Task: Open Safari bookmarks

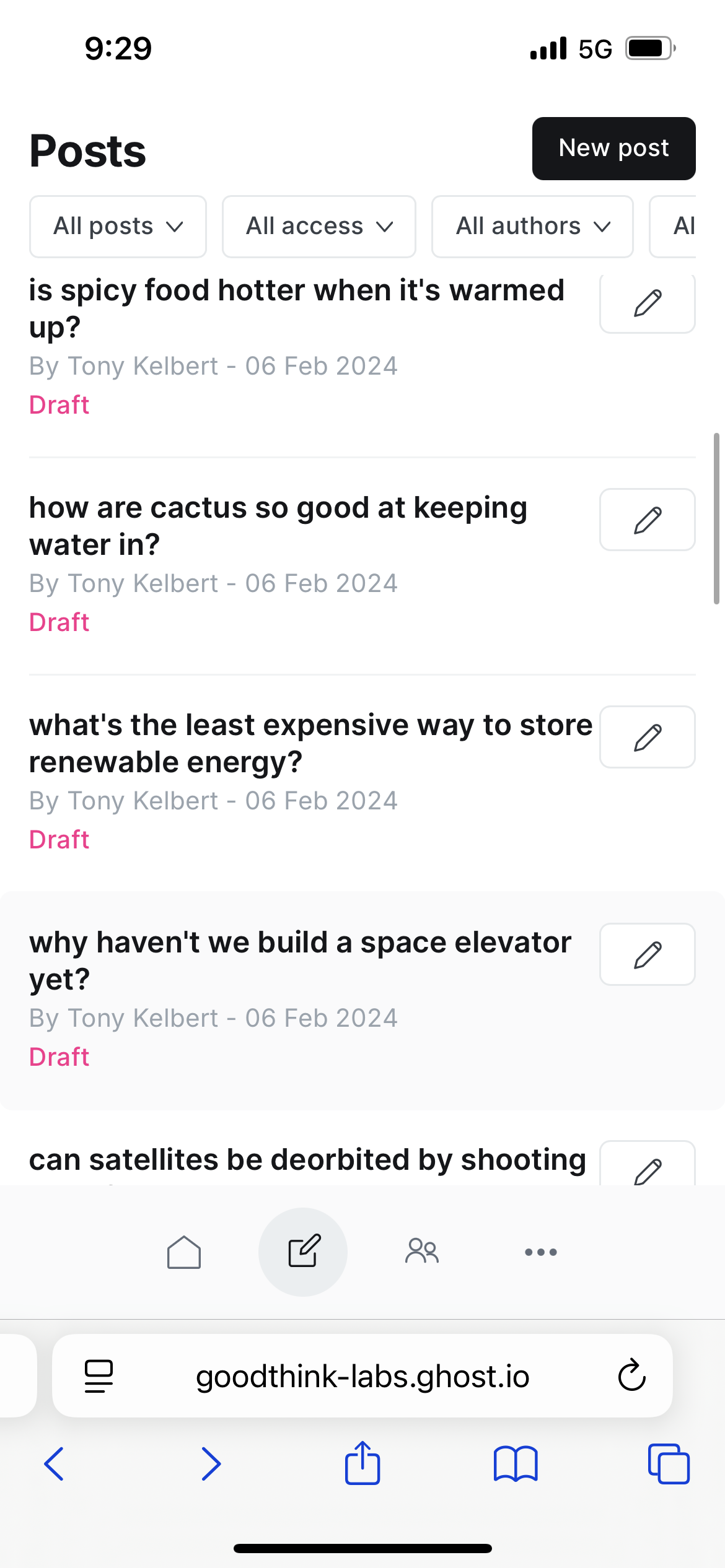Action: (x=516, y=1464)
